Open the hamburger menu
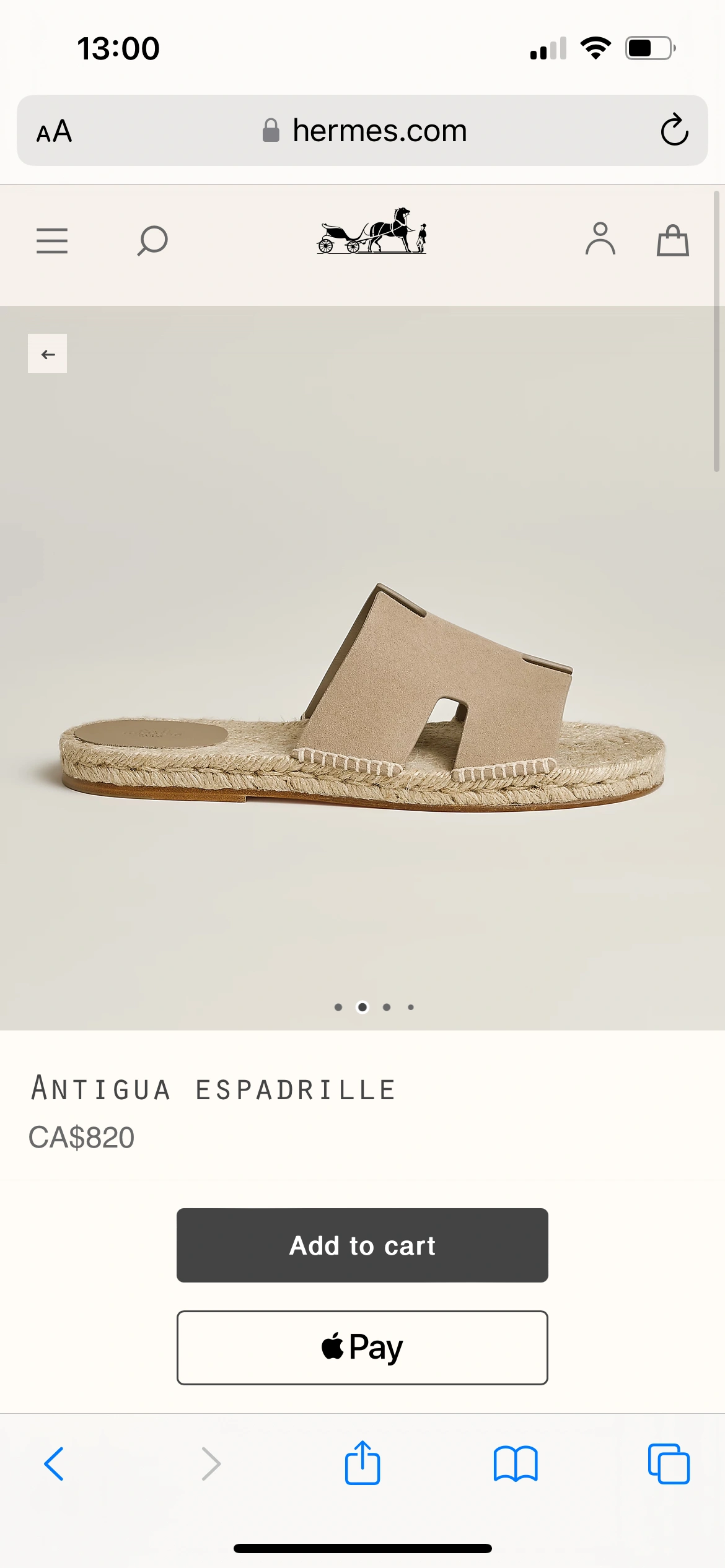This screenshot has height=1568, width=725. click(52, 240)
